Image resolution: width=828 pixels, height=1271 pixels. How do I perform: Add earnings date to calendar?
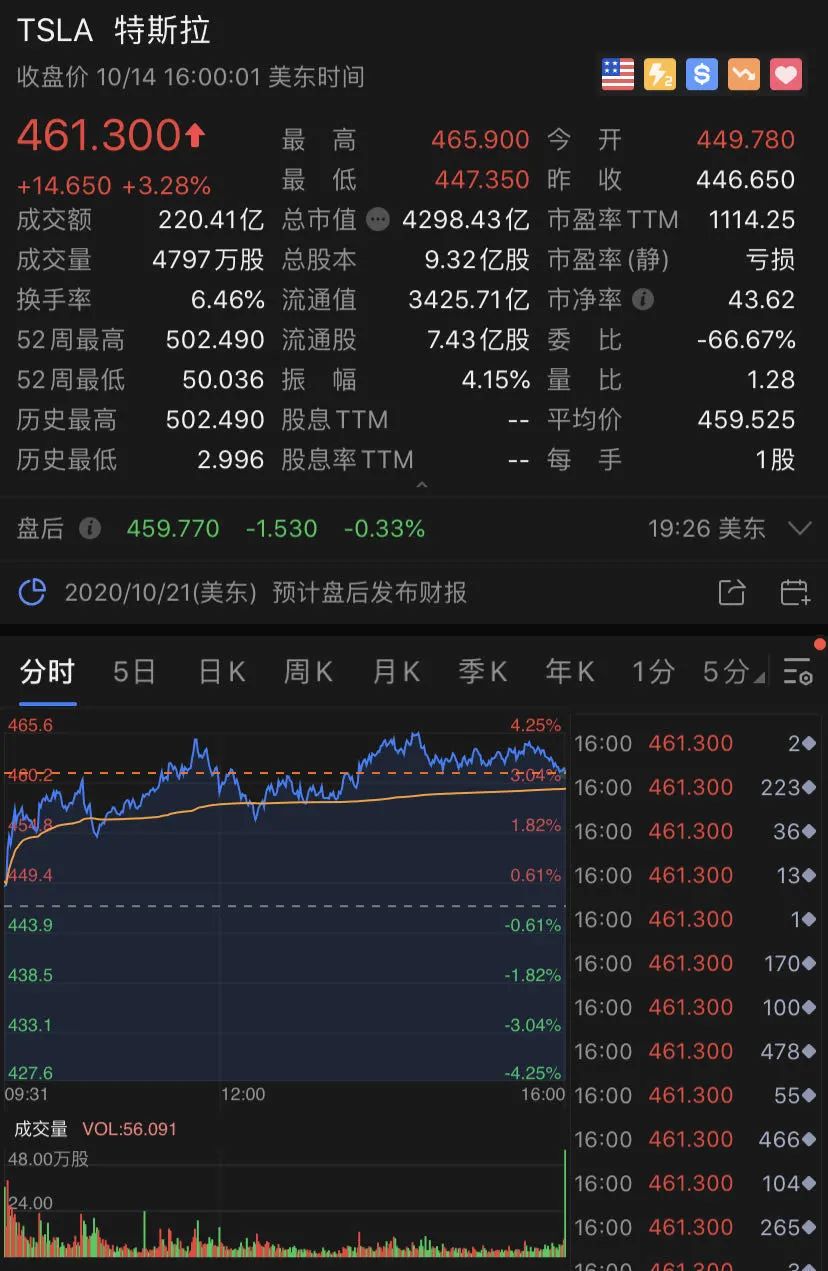pos(794,592)
